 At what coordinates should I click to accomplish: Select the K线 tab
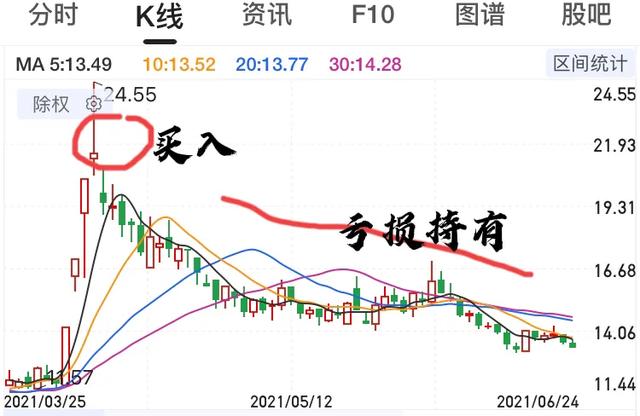pyautogui.click(x=163, y=15)
